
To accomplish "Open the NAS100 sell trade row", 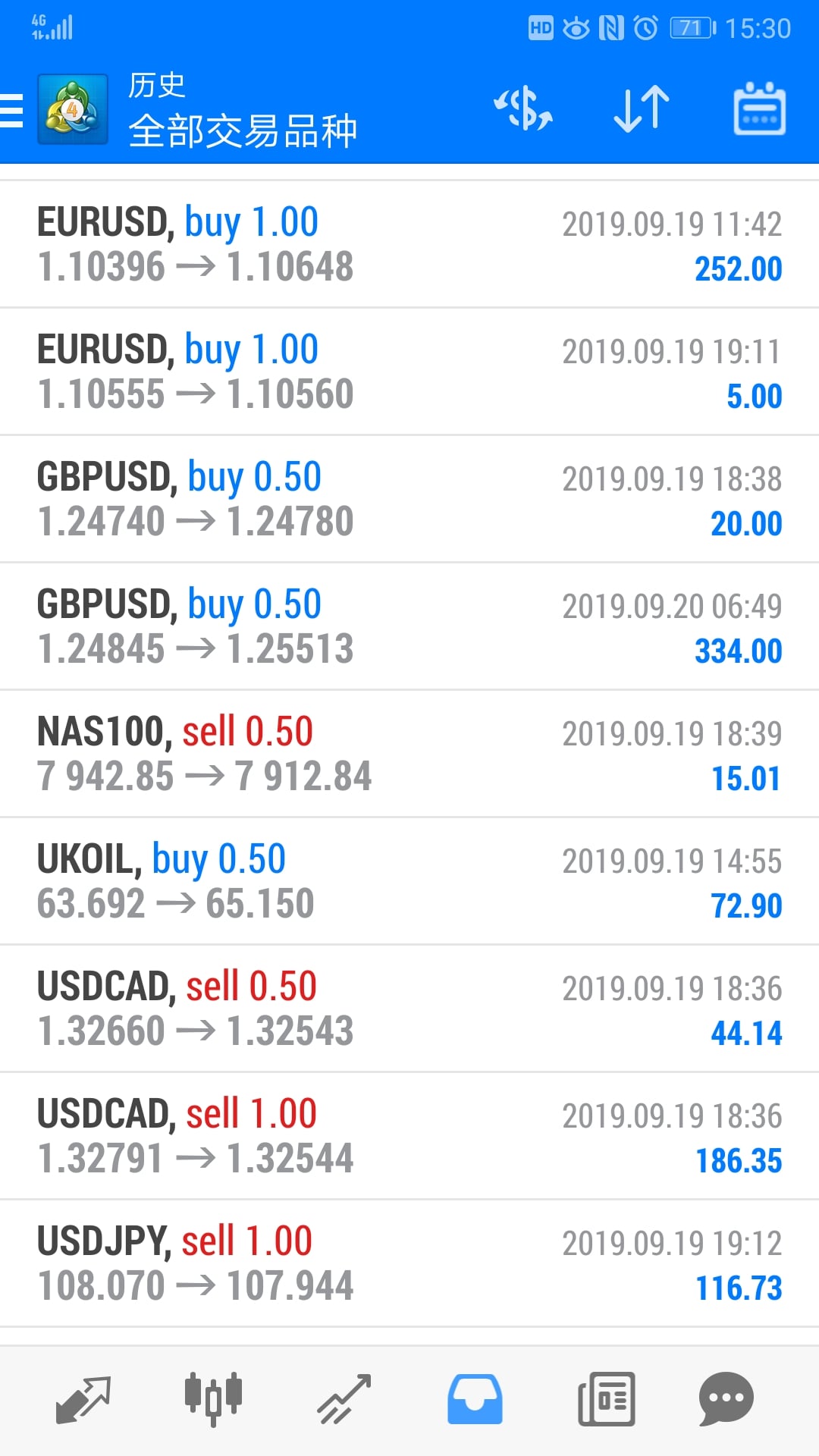I will pyautogui.click(x=409, y=754).
